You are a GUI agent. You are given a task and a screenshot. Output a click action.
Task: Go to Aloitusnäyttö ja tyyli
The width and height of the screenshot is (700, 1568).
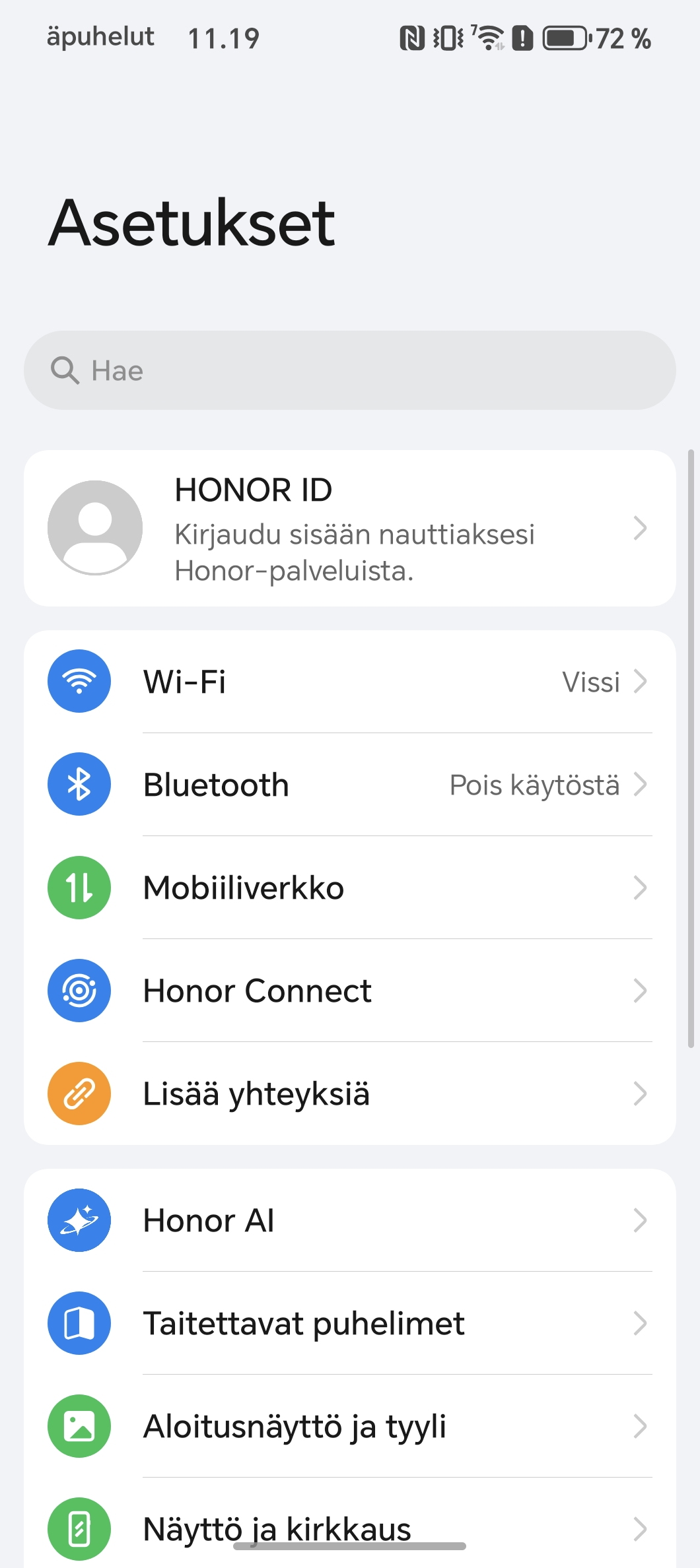pyautogui.click(x=350, y=1426)
